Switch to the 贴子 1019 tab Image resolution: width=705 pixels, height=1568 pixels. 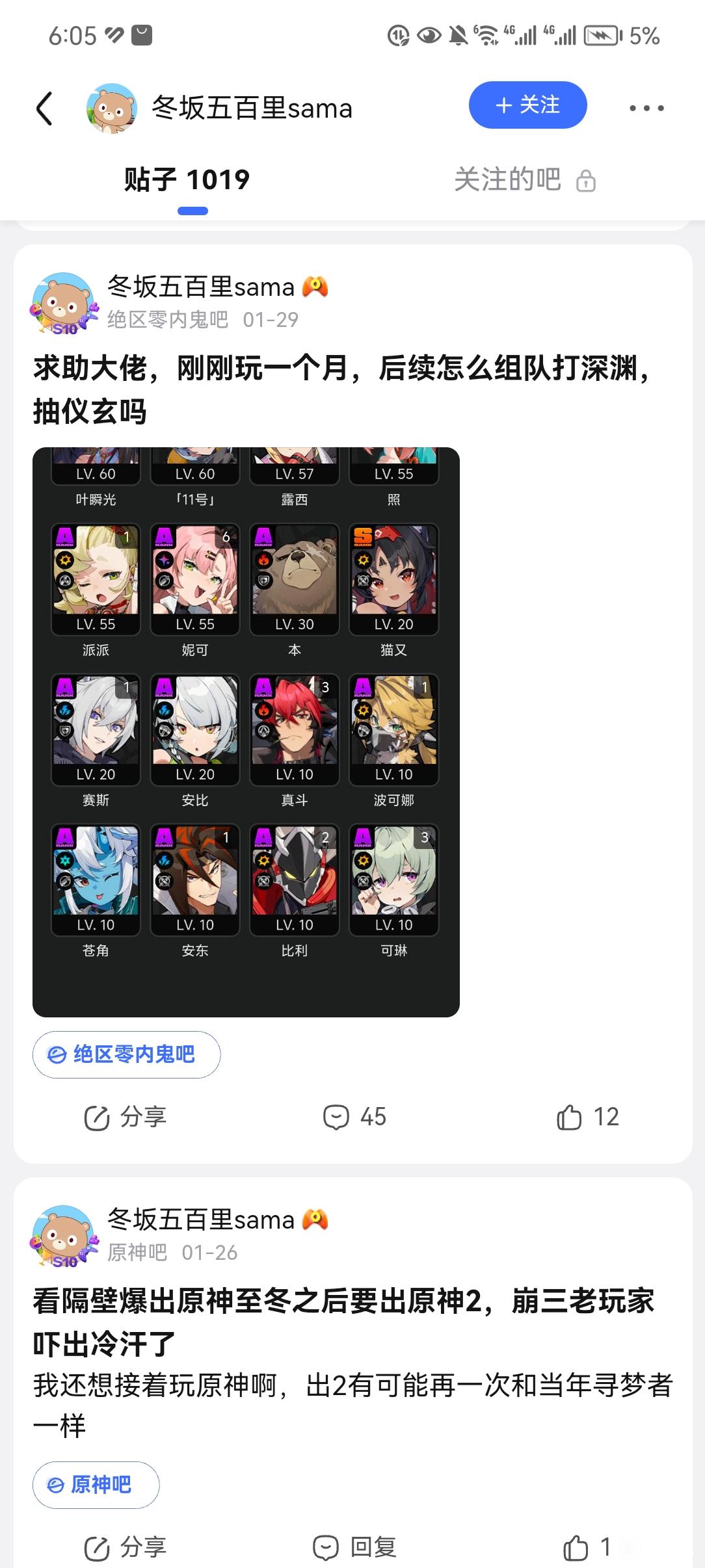coord(187,180)
